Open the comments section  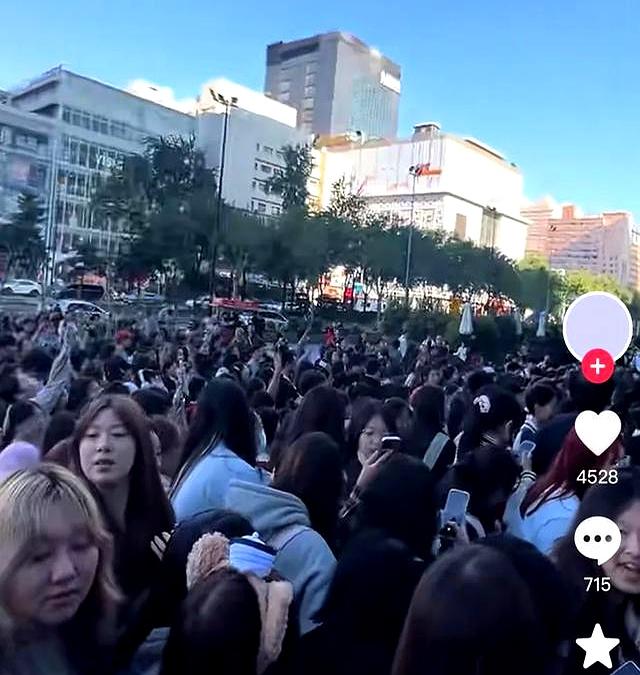pos(597,539)
